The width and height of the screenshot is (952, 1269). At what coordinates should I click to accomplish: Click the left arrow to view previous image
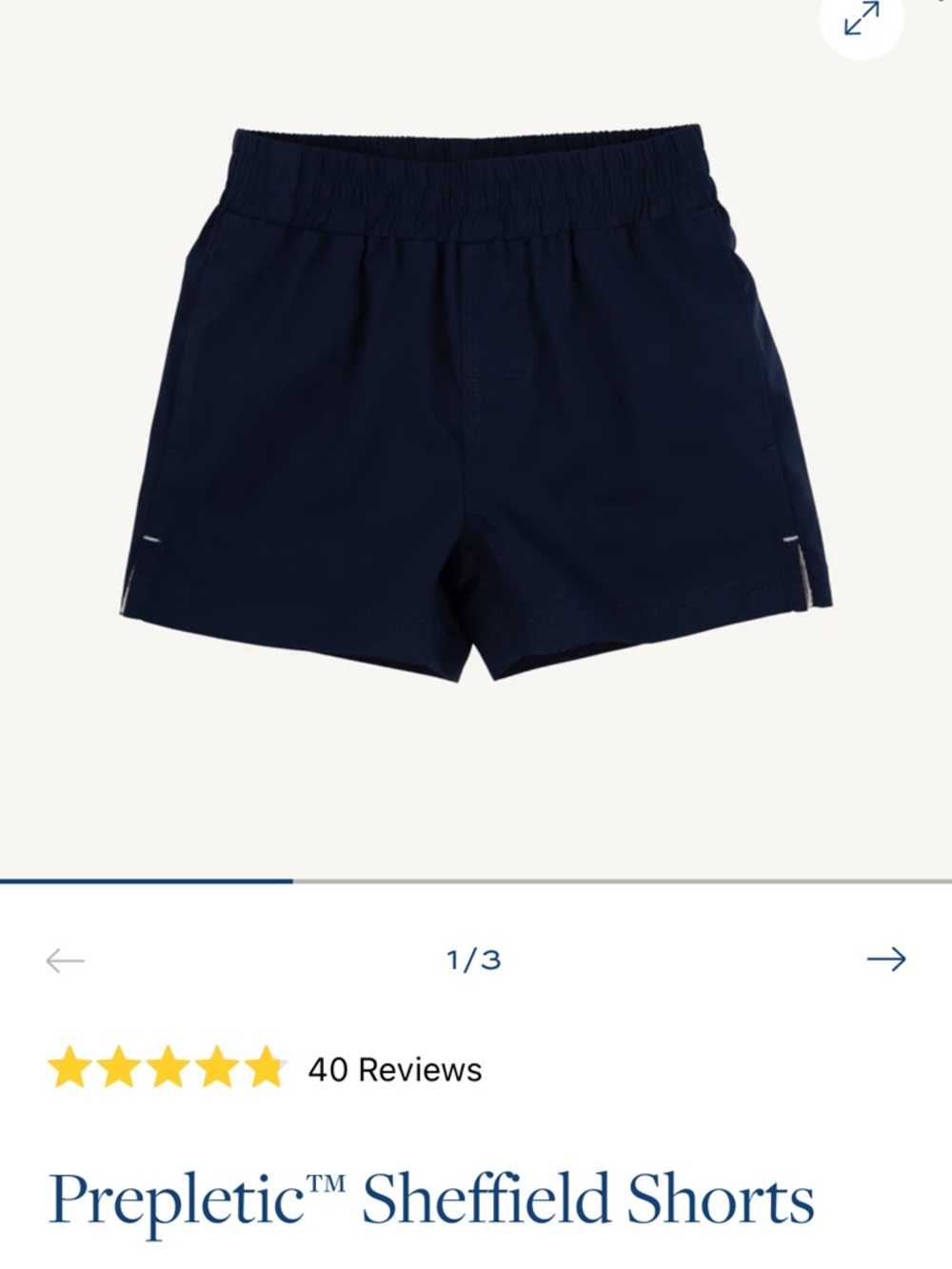point(64,959)
